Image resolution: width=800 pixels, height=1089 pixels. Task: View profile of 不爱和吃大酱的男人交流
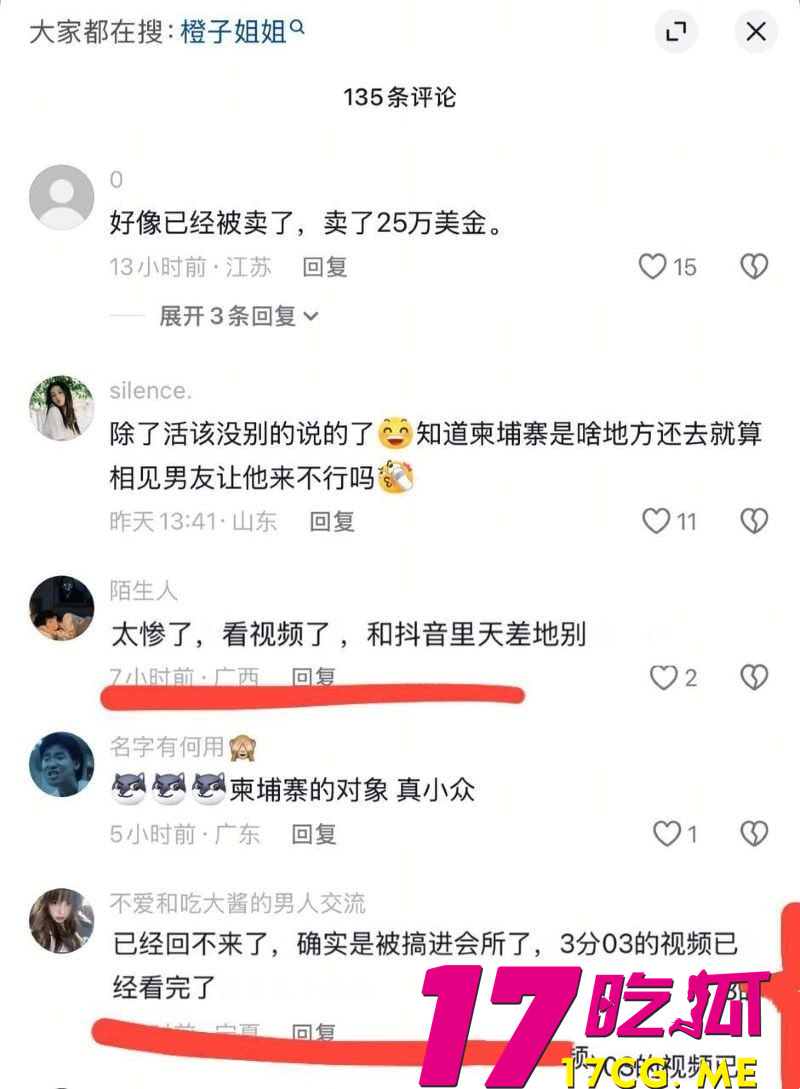tap(62, 920)
